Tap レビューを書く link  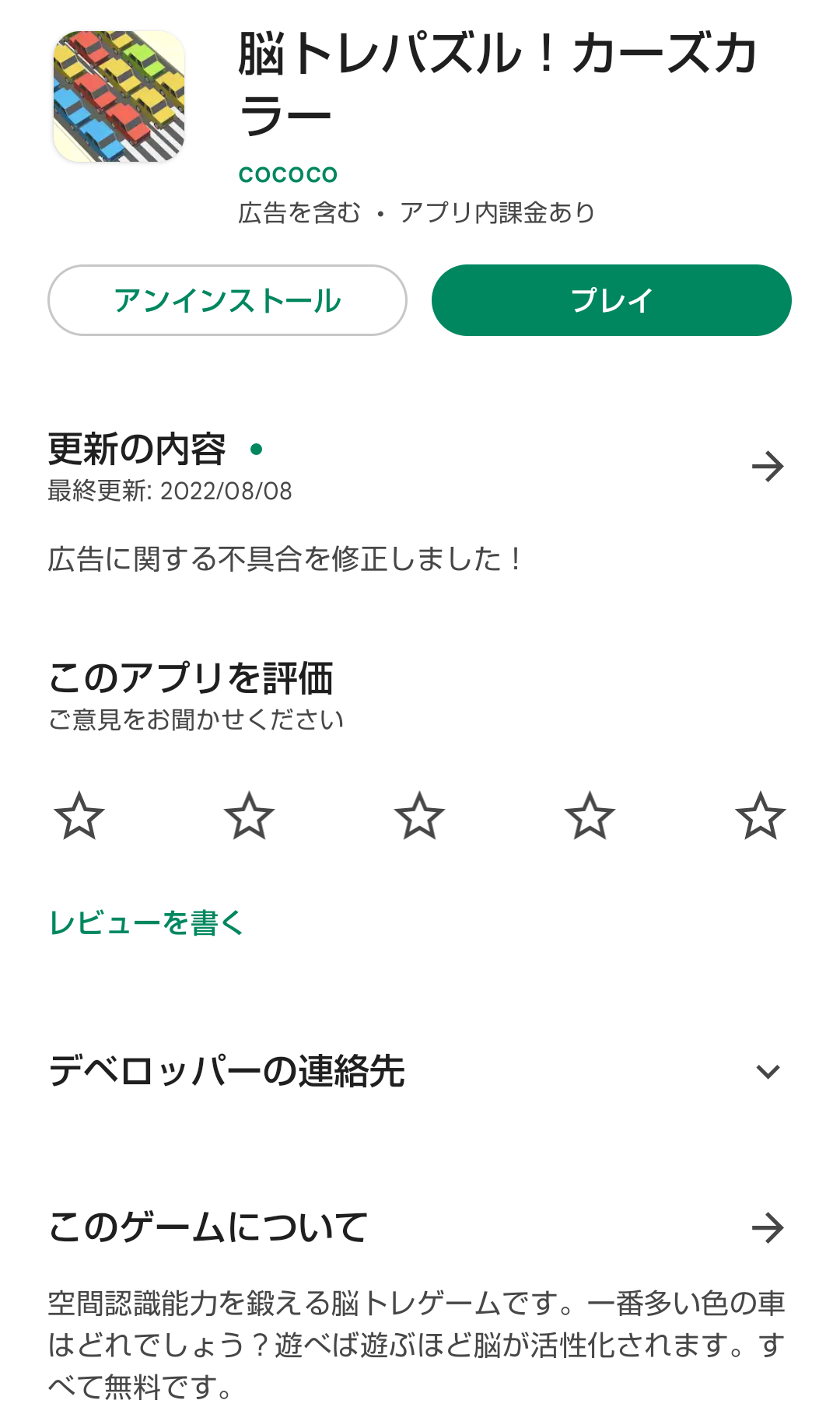[146, 922]
